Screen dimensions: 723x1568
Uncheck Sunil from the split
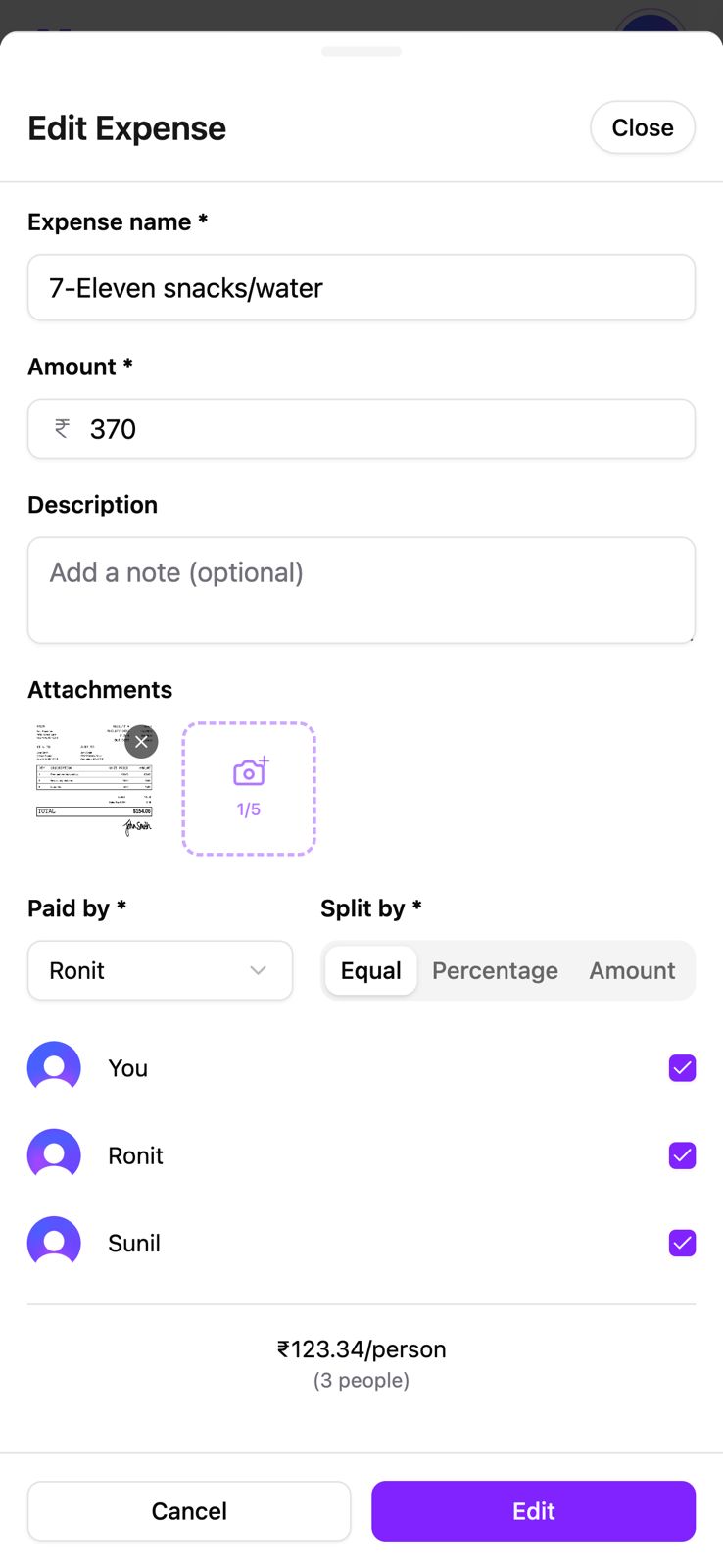682,1243
